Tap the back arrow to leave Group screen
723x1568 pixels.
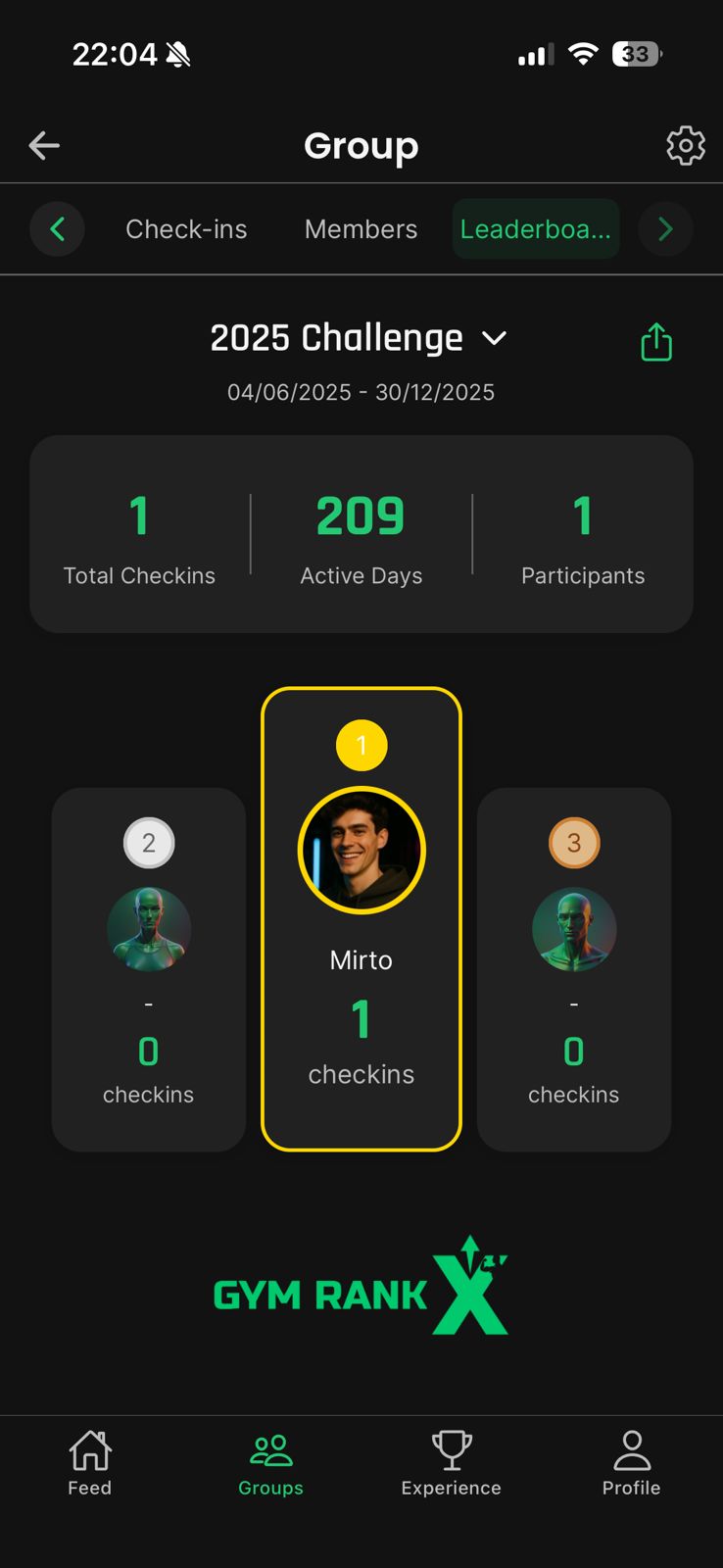click(43, 145)
